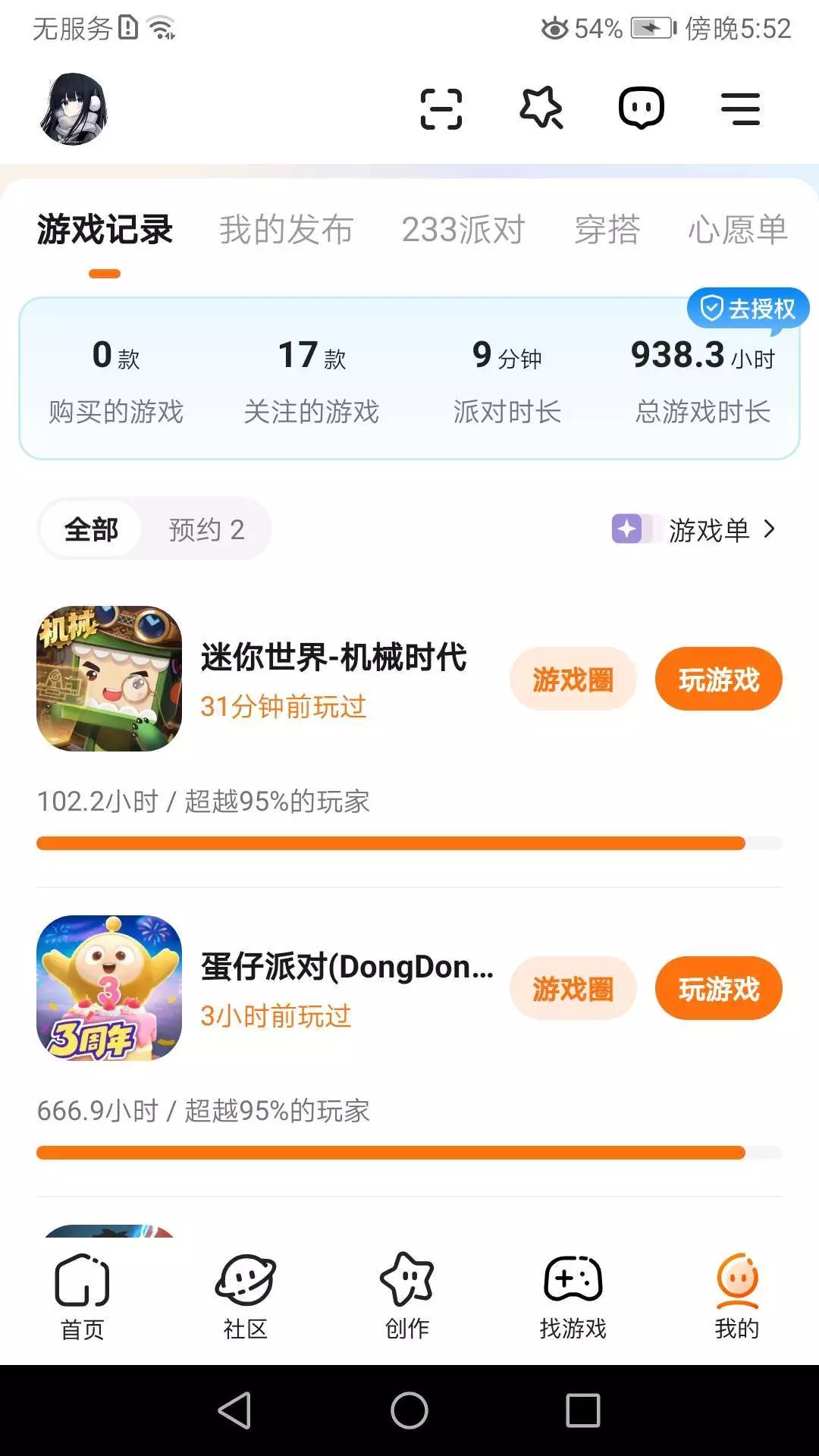Switch to the 233派对 tab
819x1456 pixels.
[463, 230]
